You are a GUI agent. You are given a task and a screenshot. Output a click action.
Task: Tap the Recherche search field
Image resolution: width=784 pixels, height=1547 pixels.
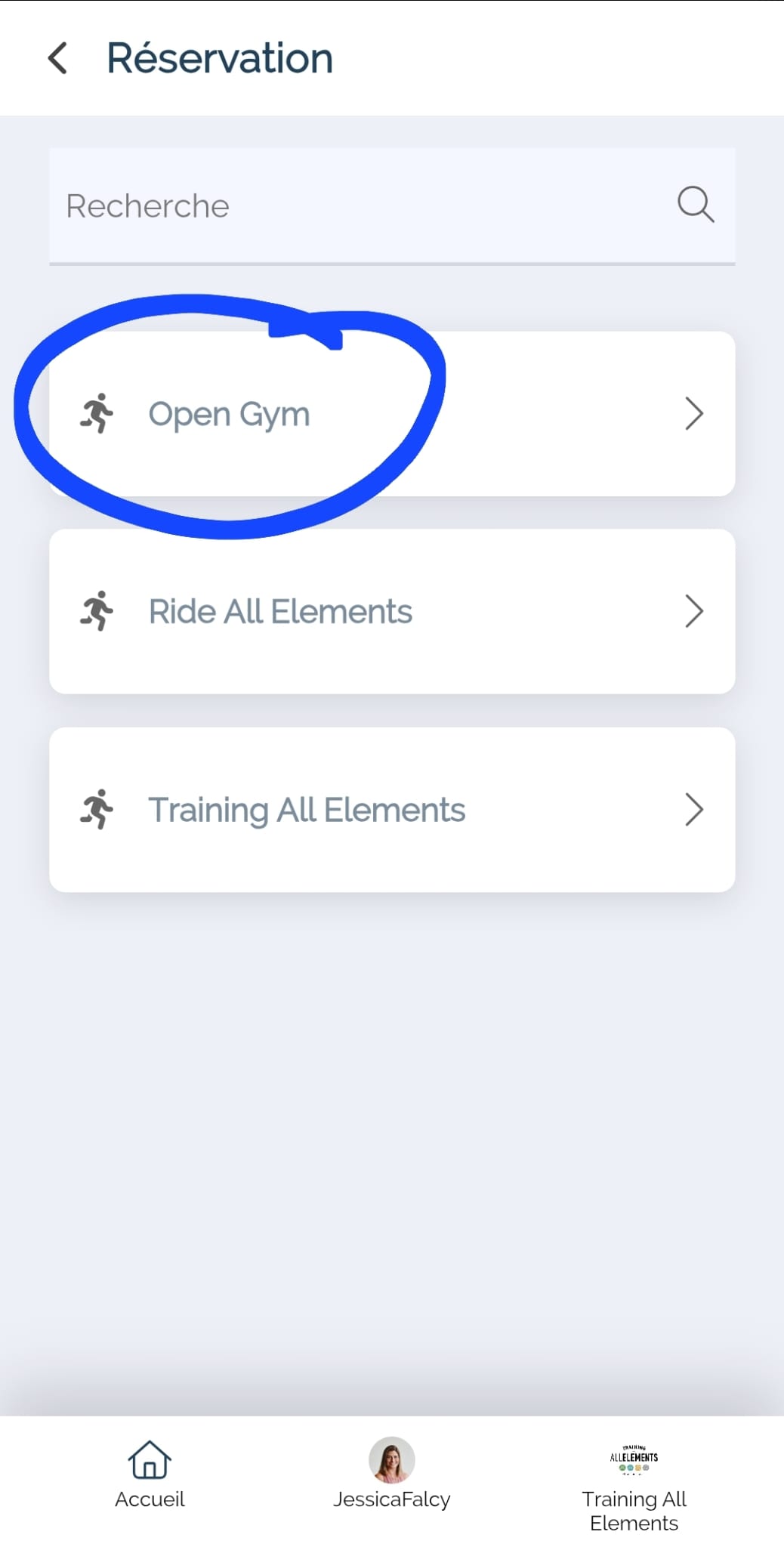tap(355, 205)
